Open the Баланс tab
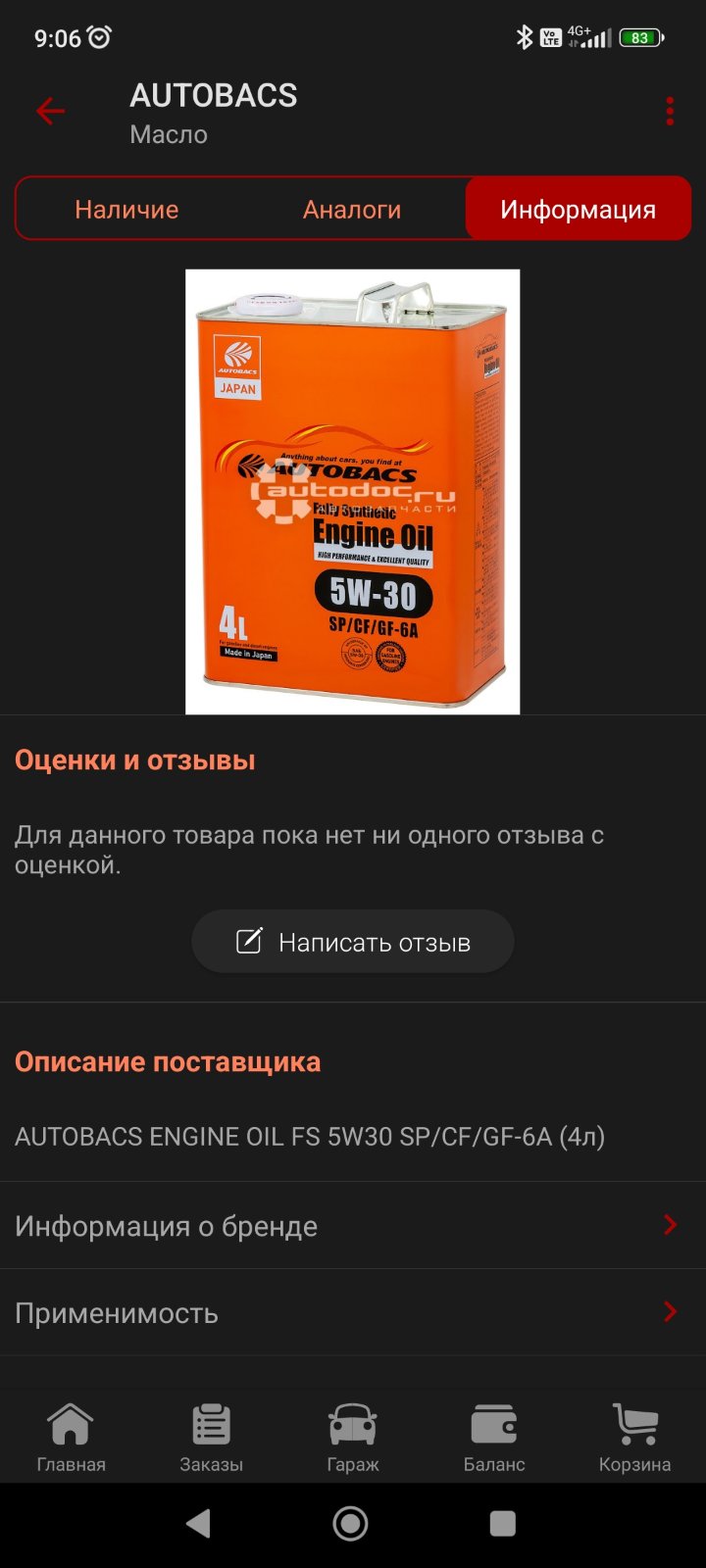Image resolution: width=706 pixels, height=1568 pixels. click(494, 1437)
